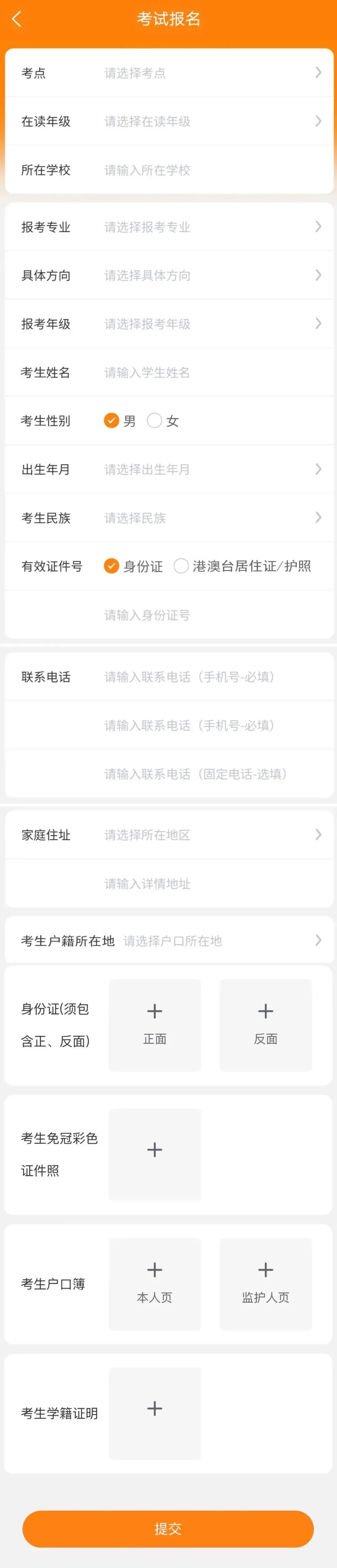This screenshot has height=1568, width=337.
Task: Go back from the 考试报名 page
Action: click(17, 19)
